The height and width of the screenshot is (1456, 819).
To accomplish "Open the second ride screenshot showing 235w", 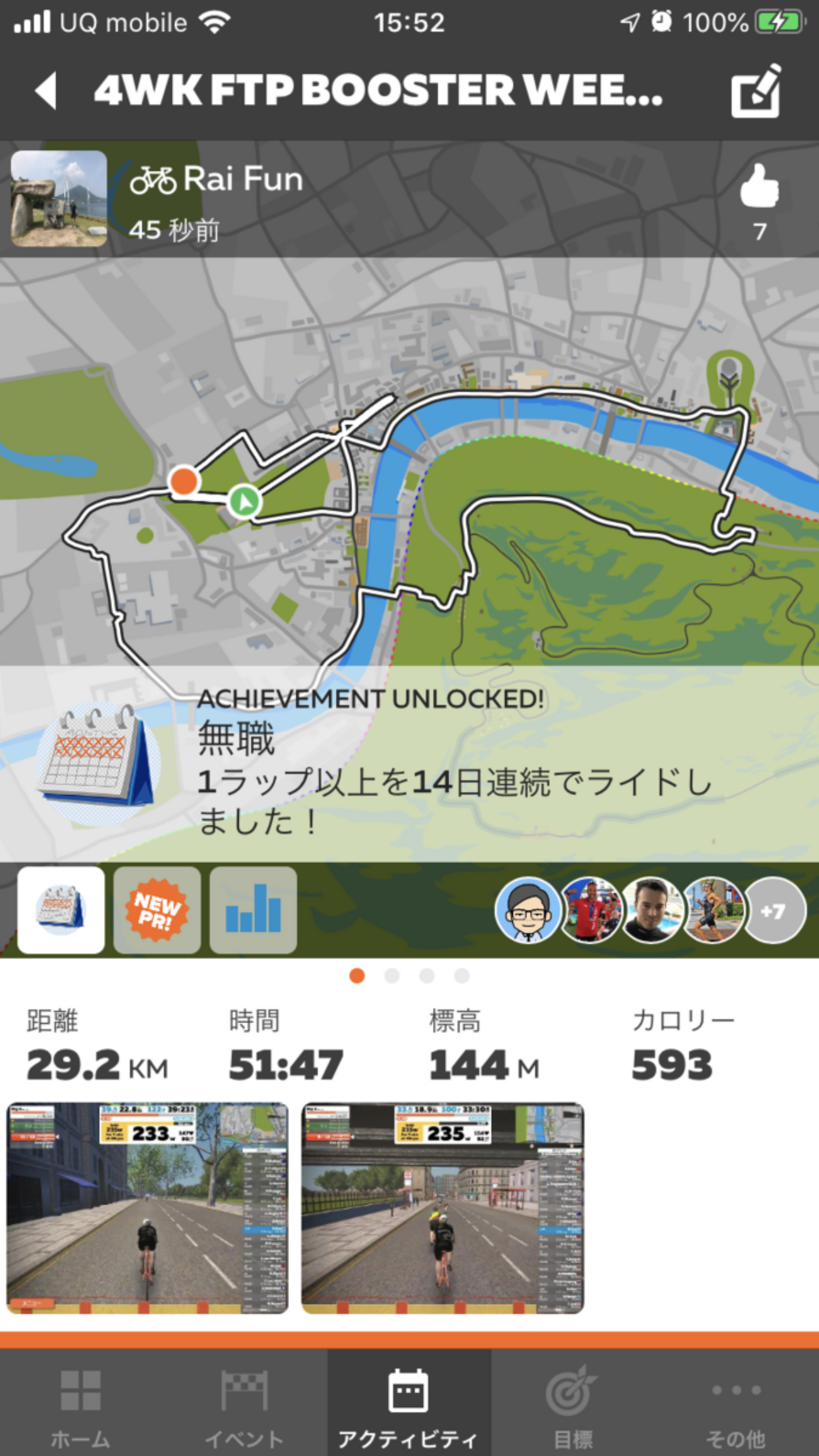I will 442,1208.
